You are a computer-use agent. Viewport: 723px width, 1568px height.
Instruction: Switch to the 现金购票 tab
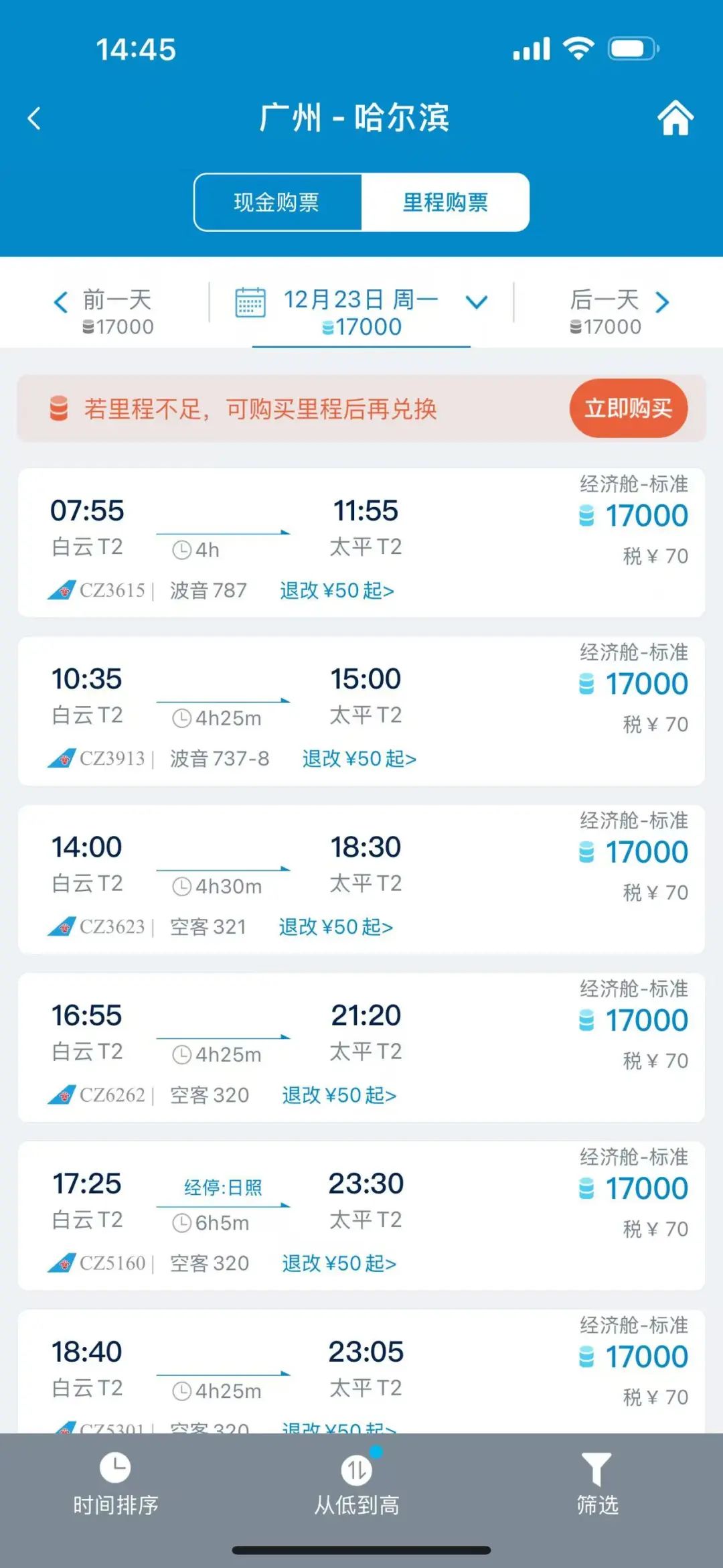pyautogui.click(x=277, y=202)
